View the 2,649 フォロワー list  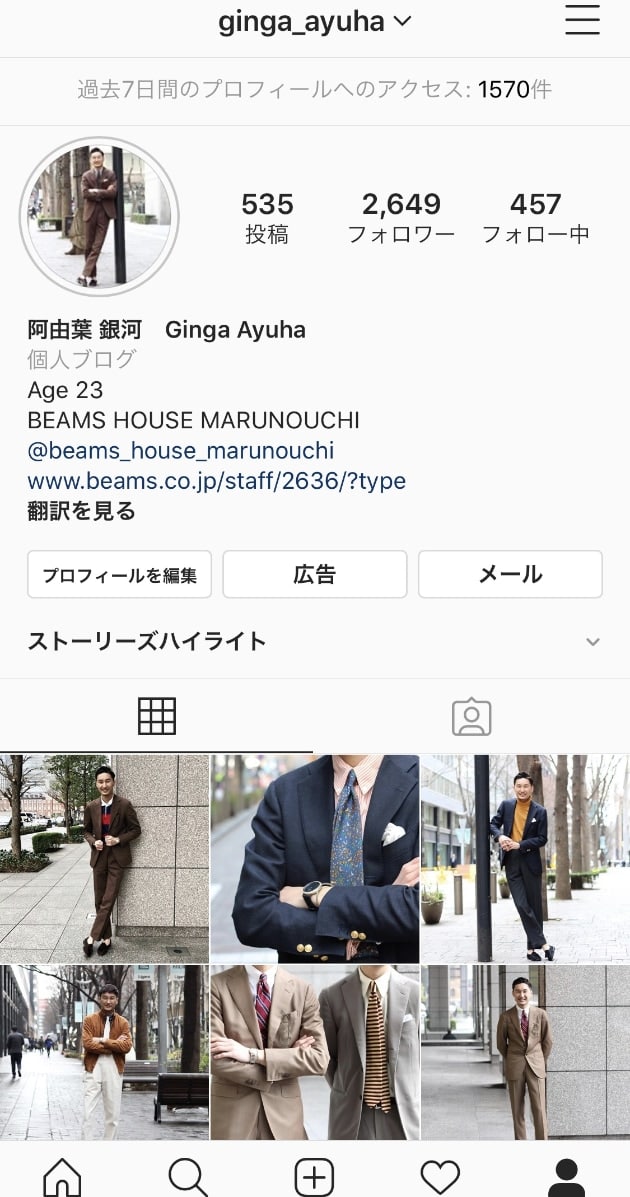pos(401,218)
